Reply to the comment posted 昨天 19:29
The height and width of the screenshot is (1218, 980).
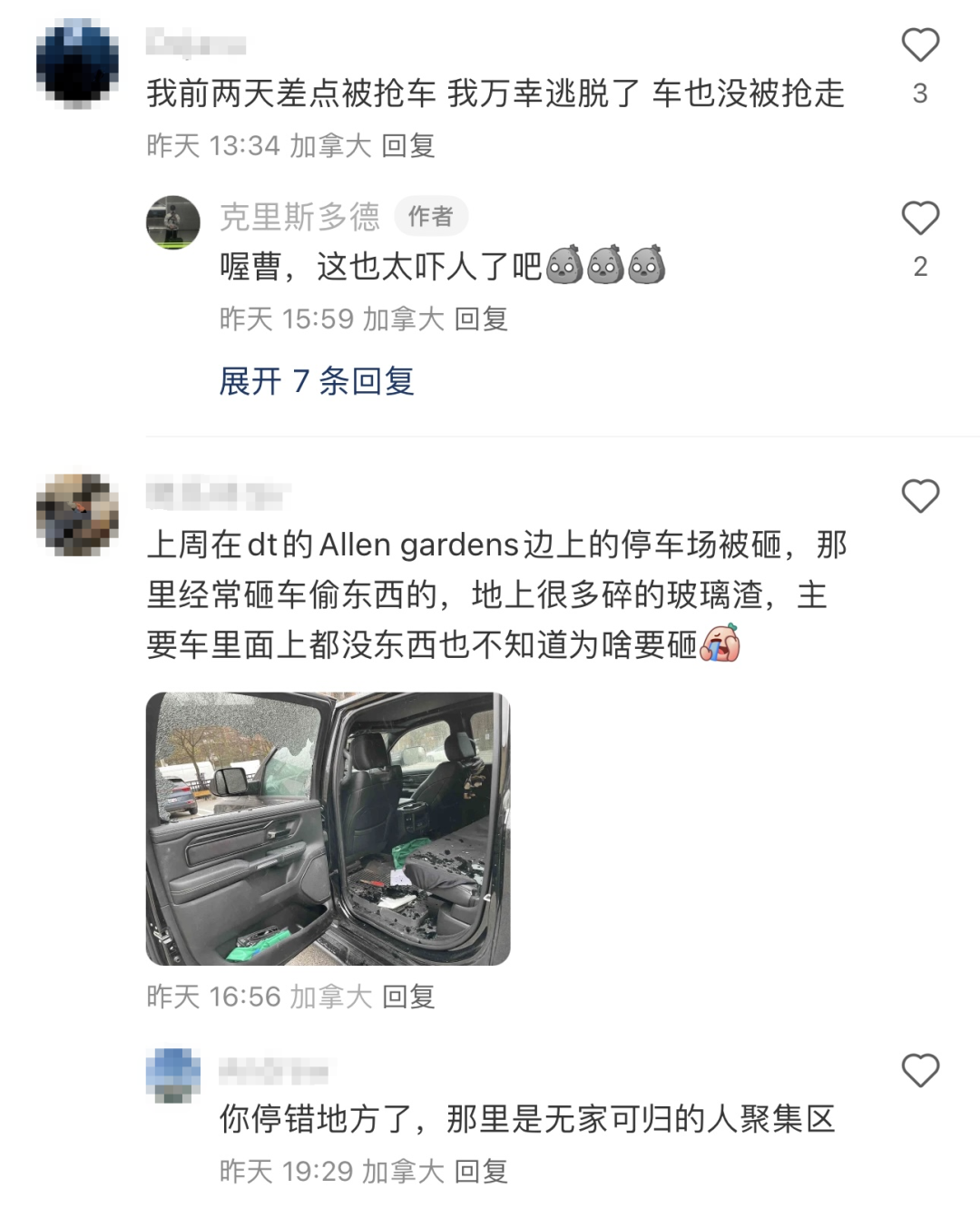tap(480, 1171)
